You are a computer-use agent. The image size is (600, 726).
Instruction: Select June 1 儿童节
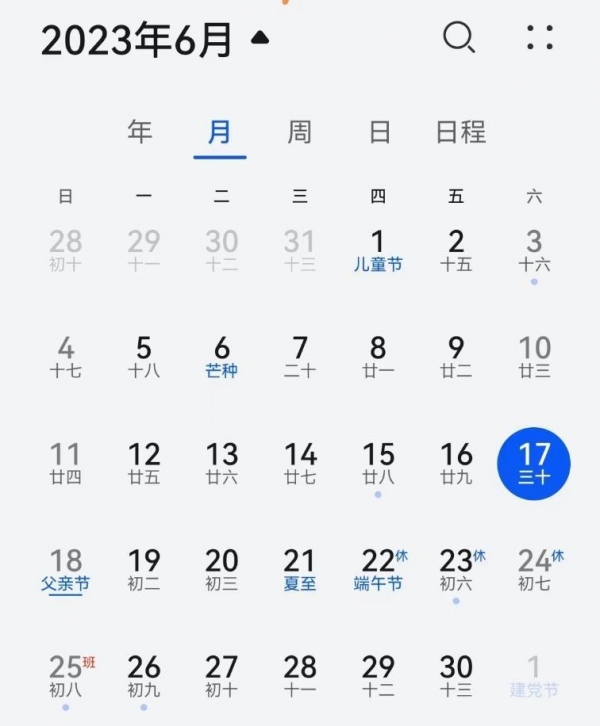point(378,250)
